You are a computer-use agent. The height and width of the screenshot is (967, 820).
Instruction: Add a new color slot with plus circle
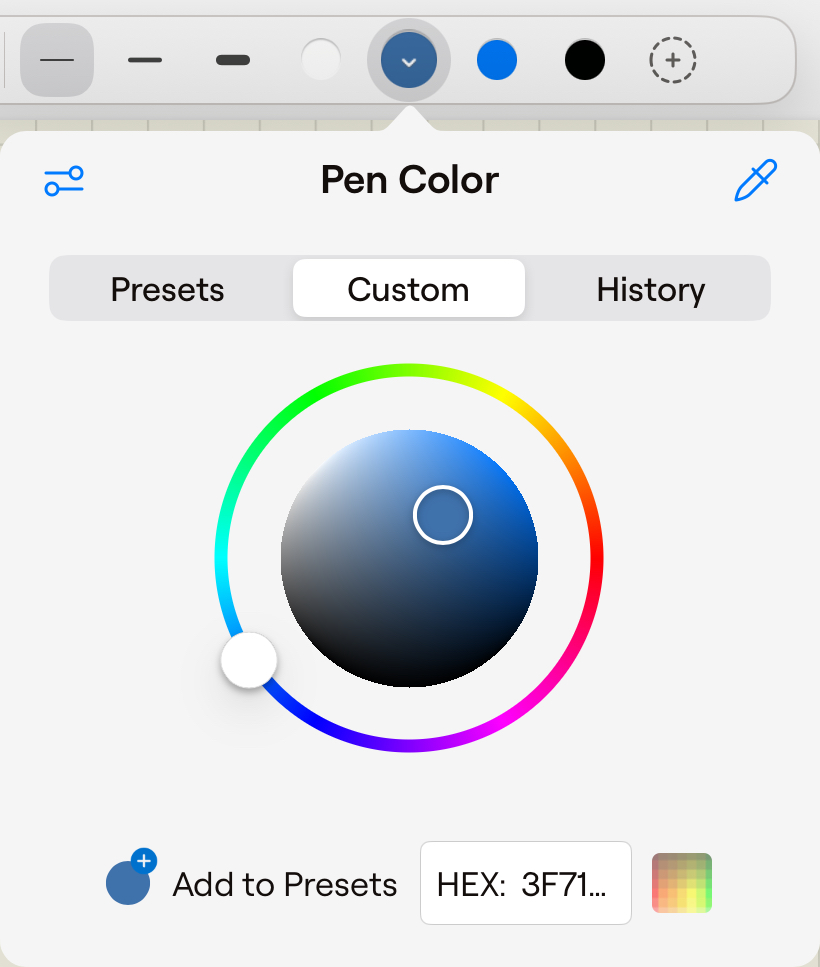(673, 60)
